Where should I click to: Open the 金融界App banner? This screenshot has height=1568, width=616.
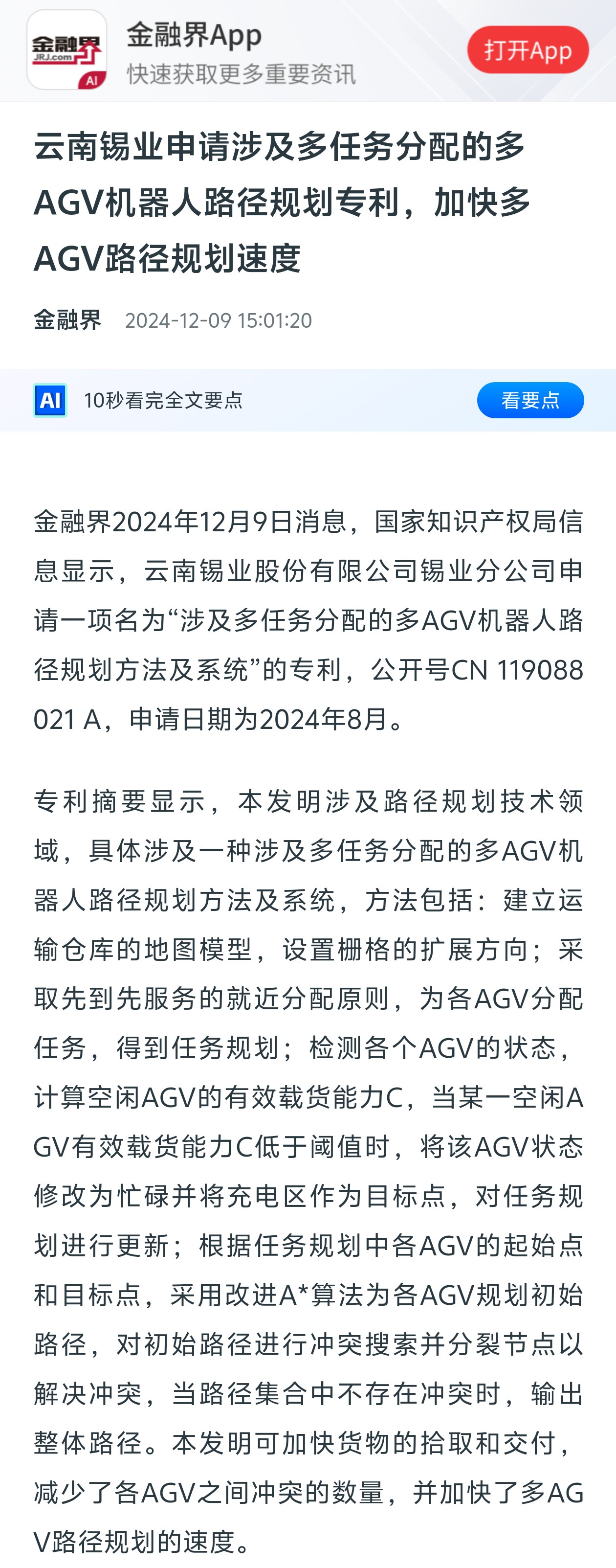coord(241,52)
